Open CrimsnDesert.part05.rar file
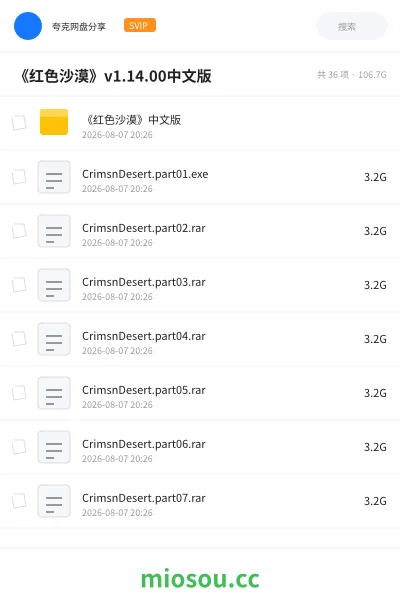This screenshot has width=400, height=600. tap(144, 390)
